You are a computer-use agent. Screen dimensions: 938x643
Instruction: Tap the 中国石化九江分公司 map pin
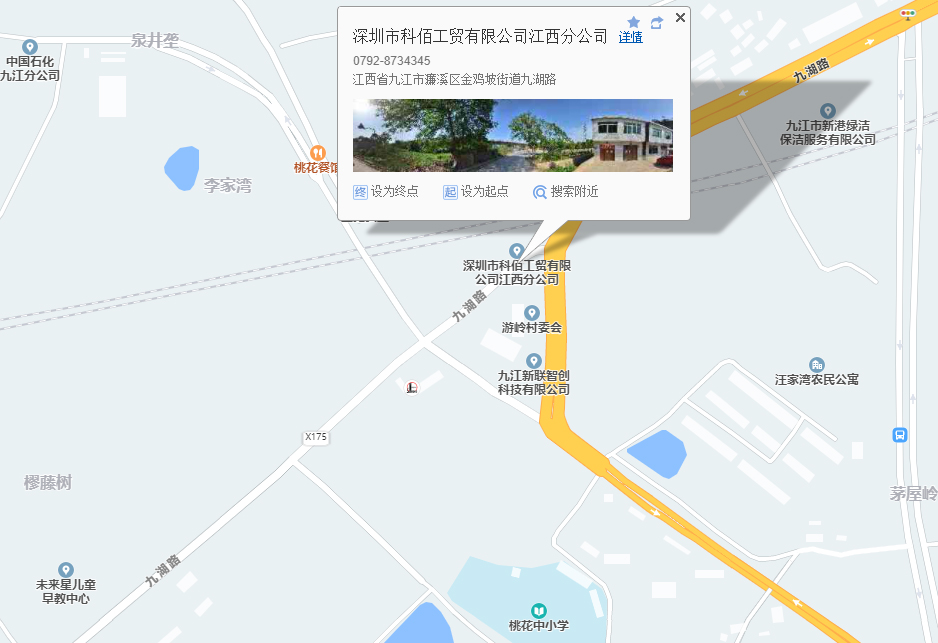pyautogui.click(x=30, y=47)
